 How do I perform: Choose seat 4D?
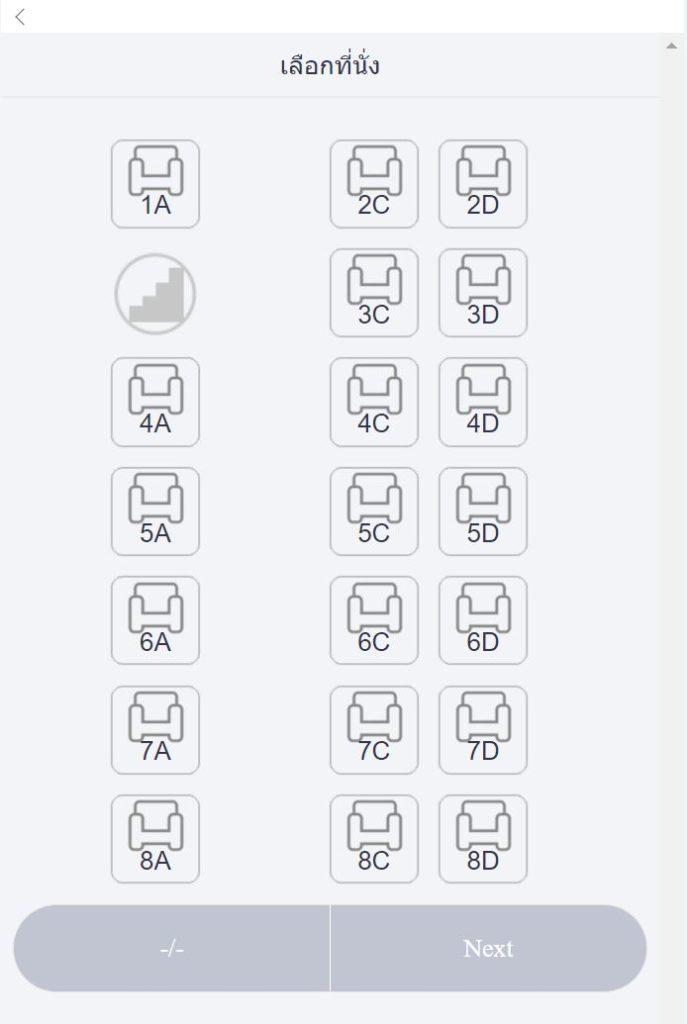[x=483, y=402]
